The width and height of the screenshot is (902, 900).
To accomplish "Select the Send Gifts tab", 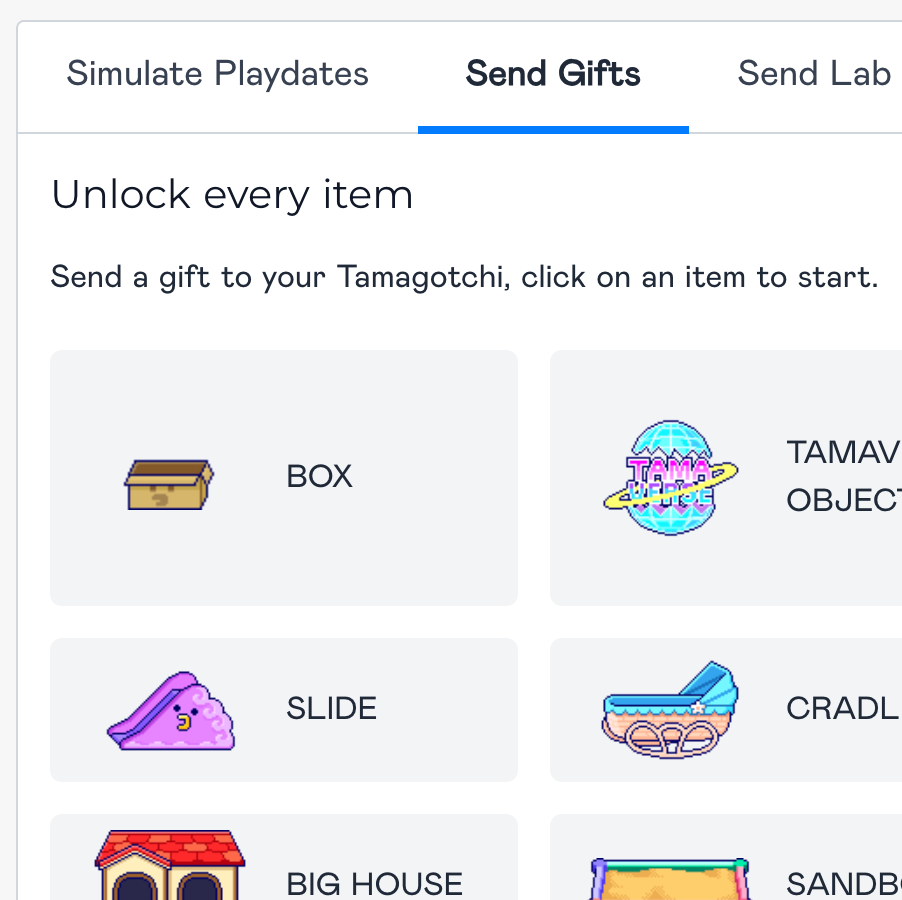I will (553, 74).
